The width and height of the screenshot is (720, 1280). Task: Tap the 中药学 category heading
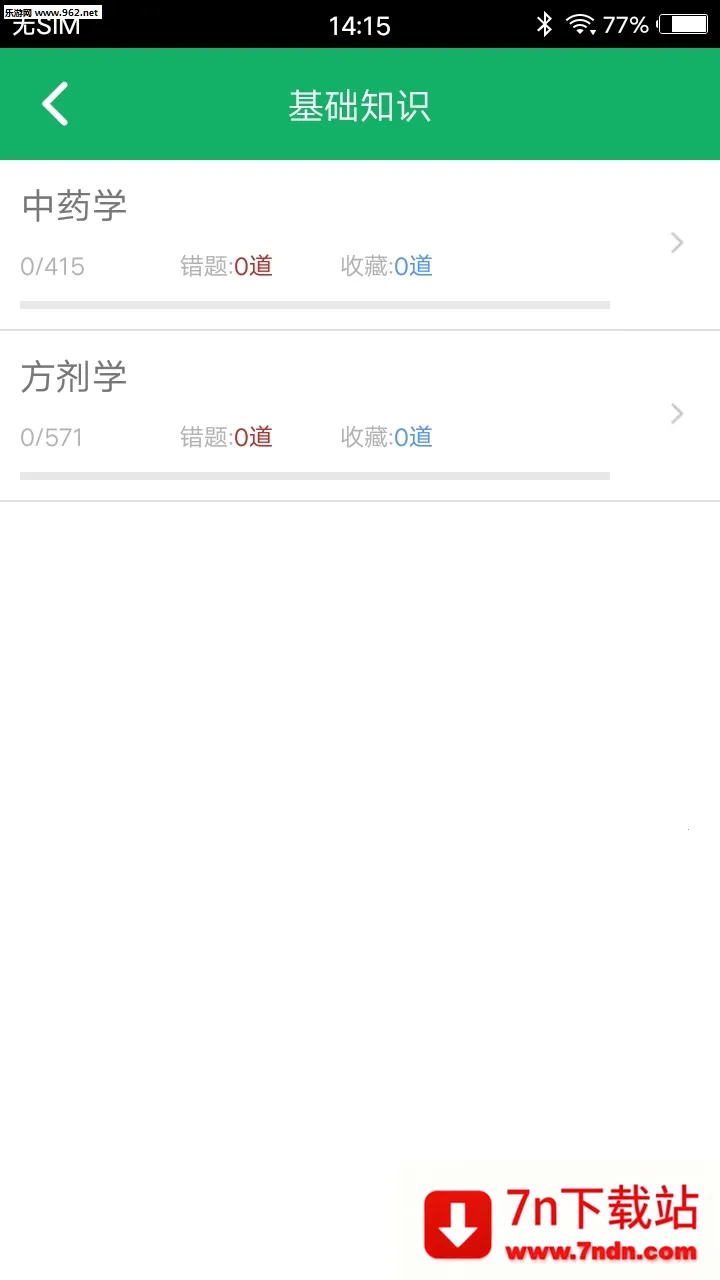click(74, 206)
